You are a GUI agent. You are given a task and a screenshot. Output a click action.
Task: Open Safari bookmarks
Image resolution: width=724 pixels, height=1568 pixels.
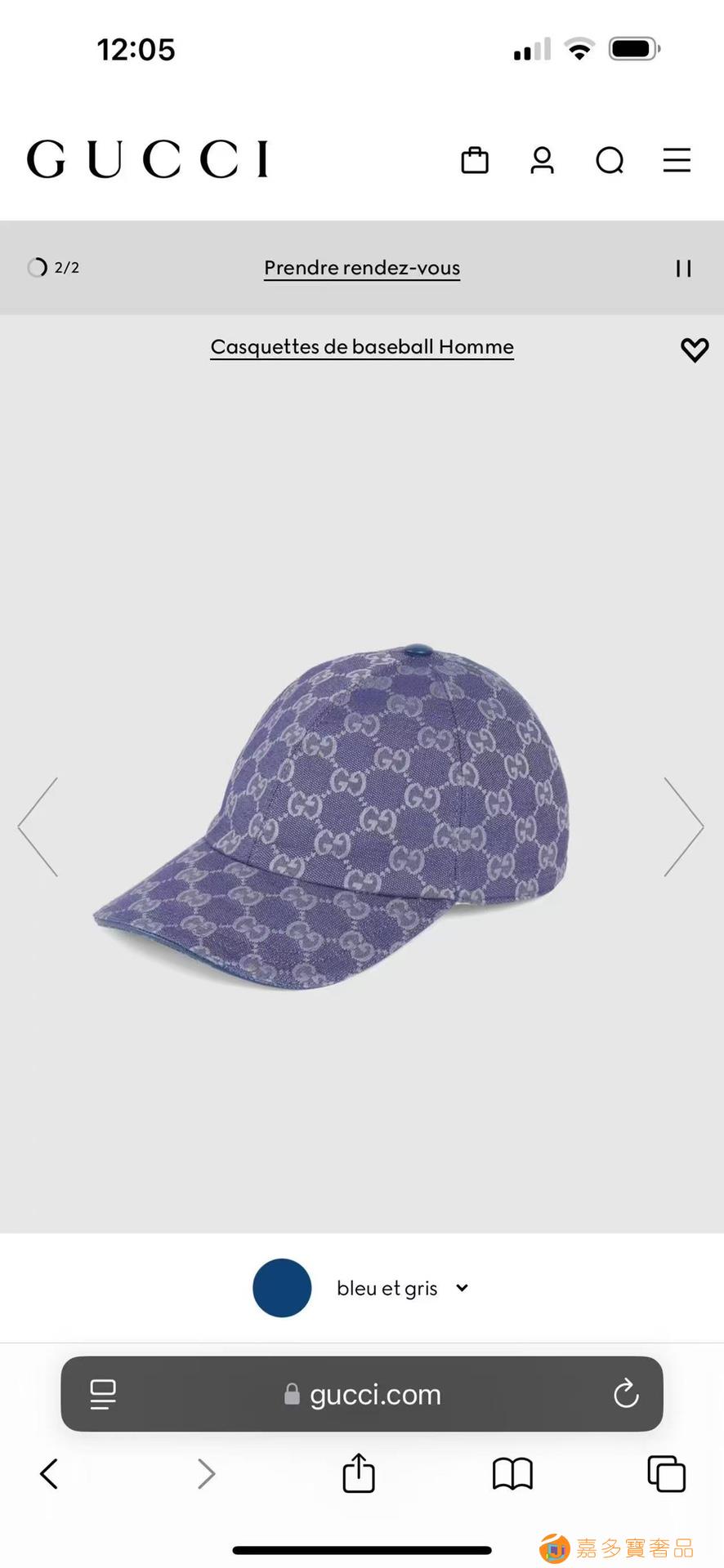(x=512, y=1474)
